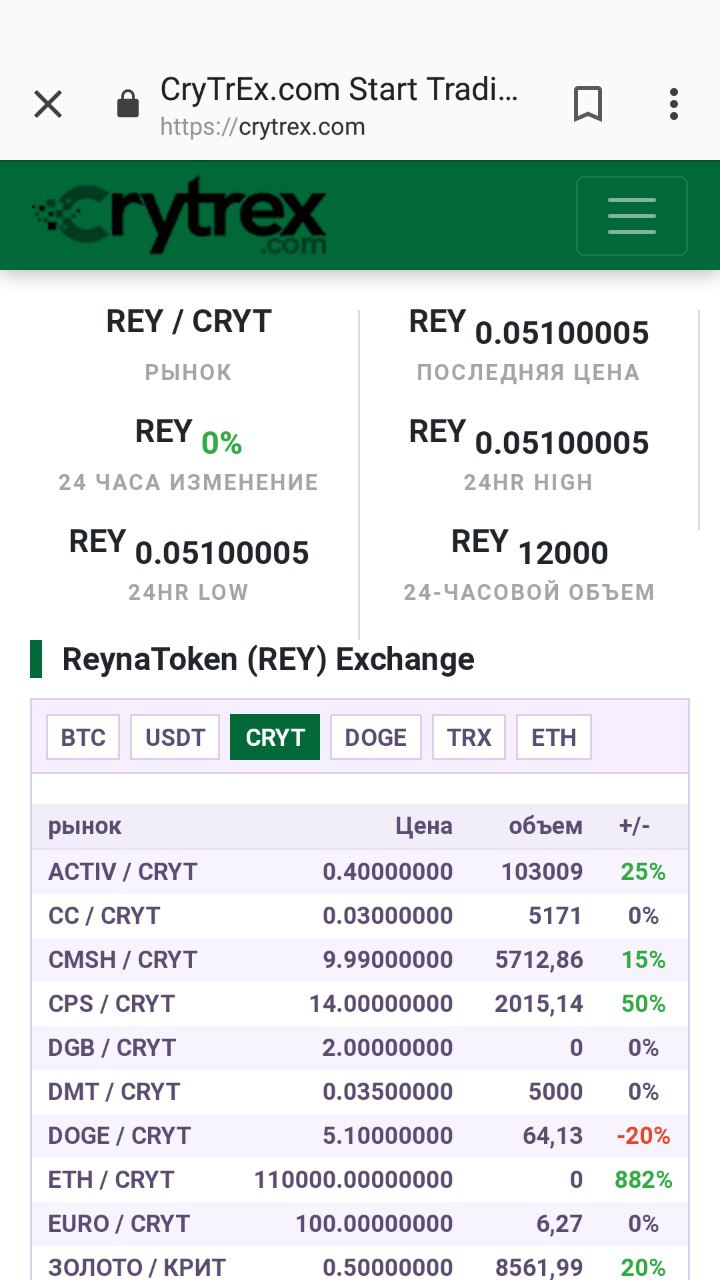This screenshot has height=1280, width=720.
Task: Open the CC / CRYT market row
Action: tap(360, 916)
